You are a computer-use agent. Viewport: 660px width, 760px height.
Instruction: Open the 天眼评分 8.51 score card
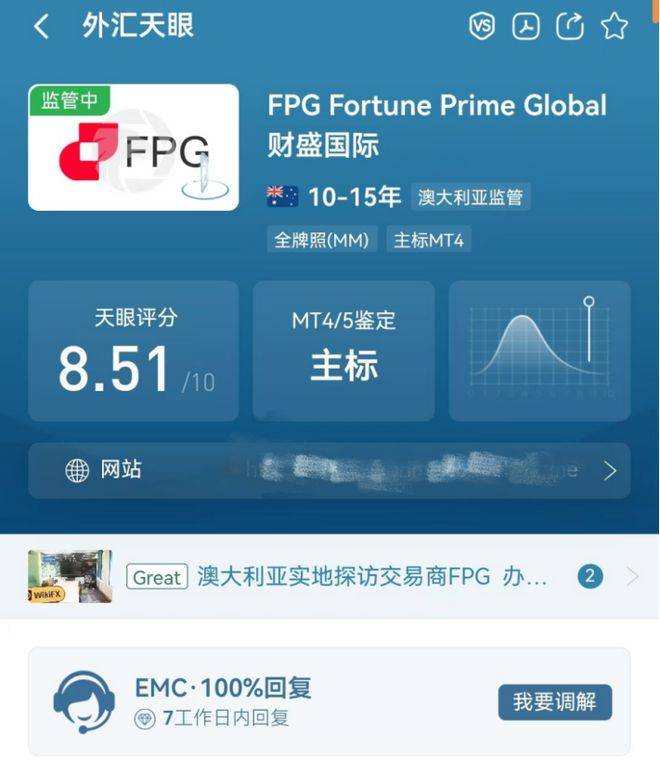click(133, 351)
